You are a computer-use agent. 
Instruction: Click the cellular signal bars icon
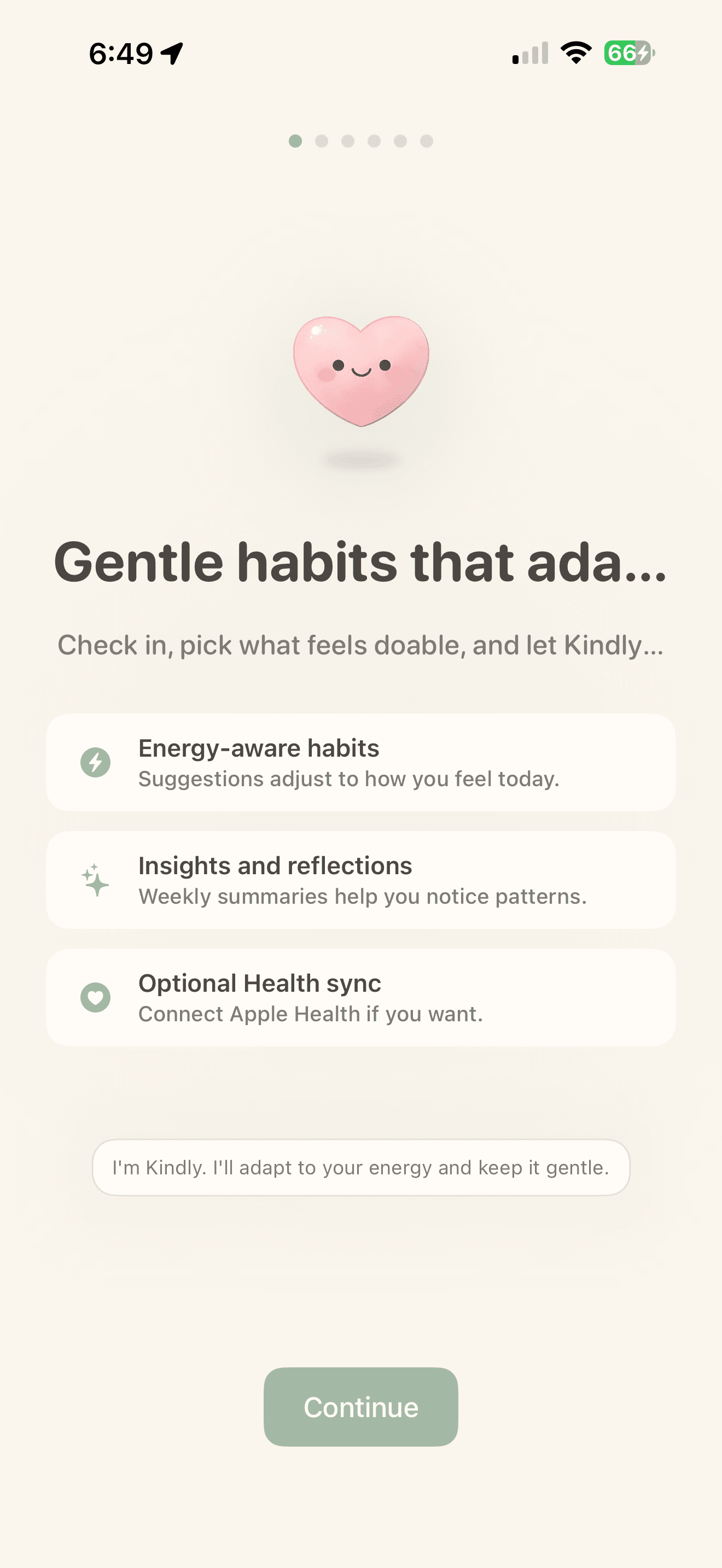[527, 54]
